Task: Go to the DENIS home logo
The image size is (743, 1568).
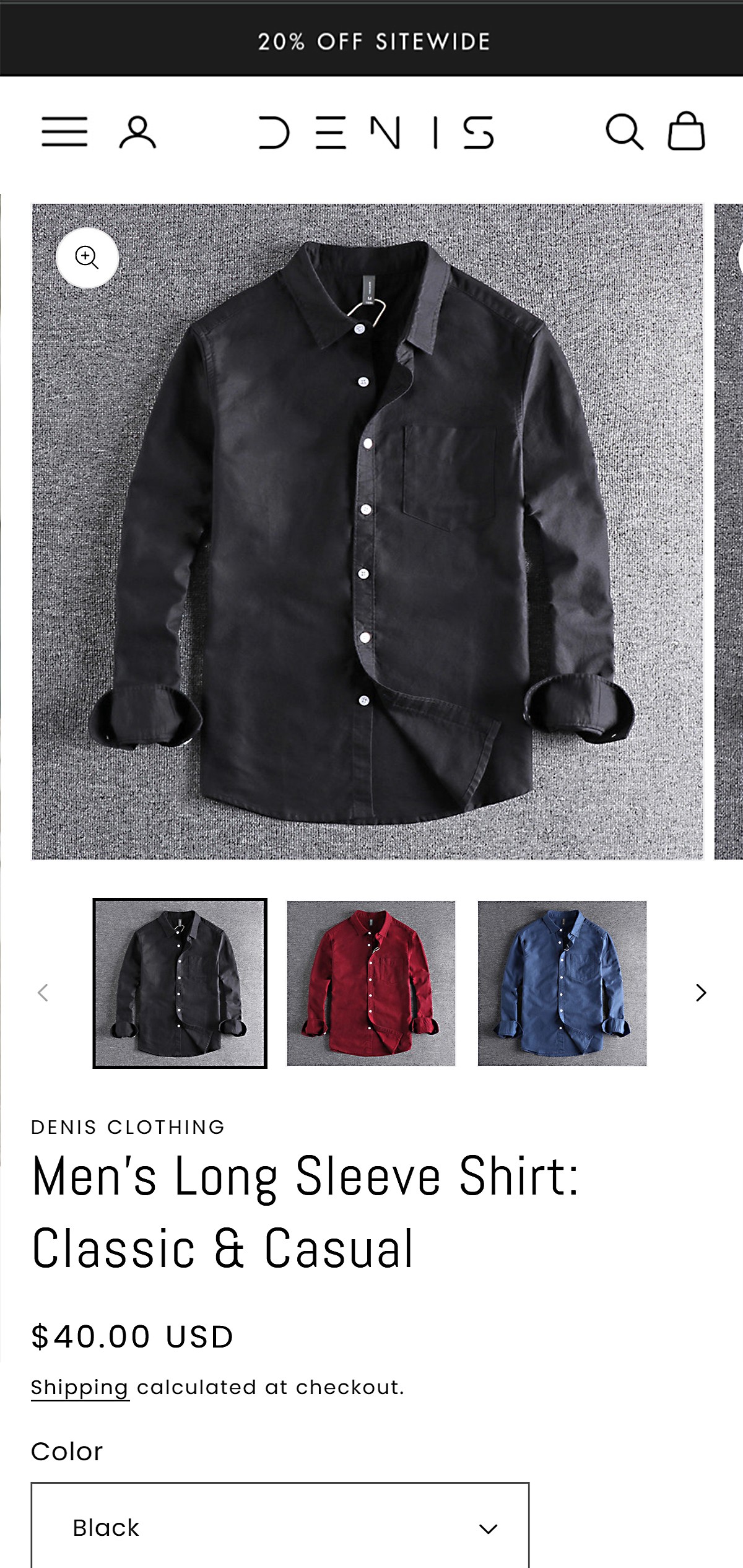Action: [x=376, y=133]
